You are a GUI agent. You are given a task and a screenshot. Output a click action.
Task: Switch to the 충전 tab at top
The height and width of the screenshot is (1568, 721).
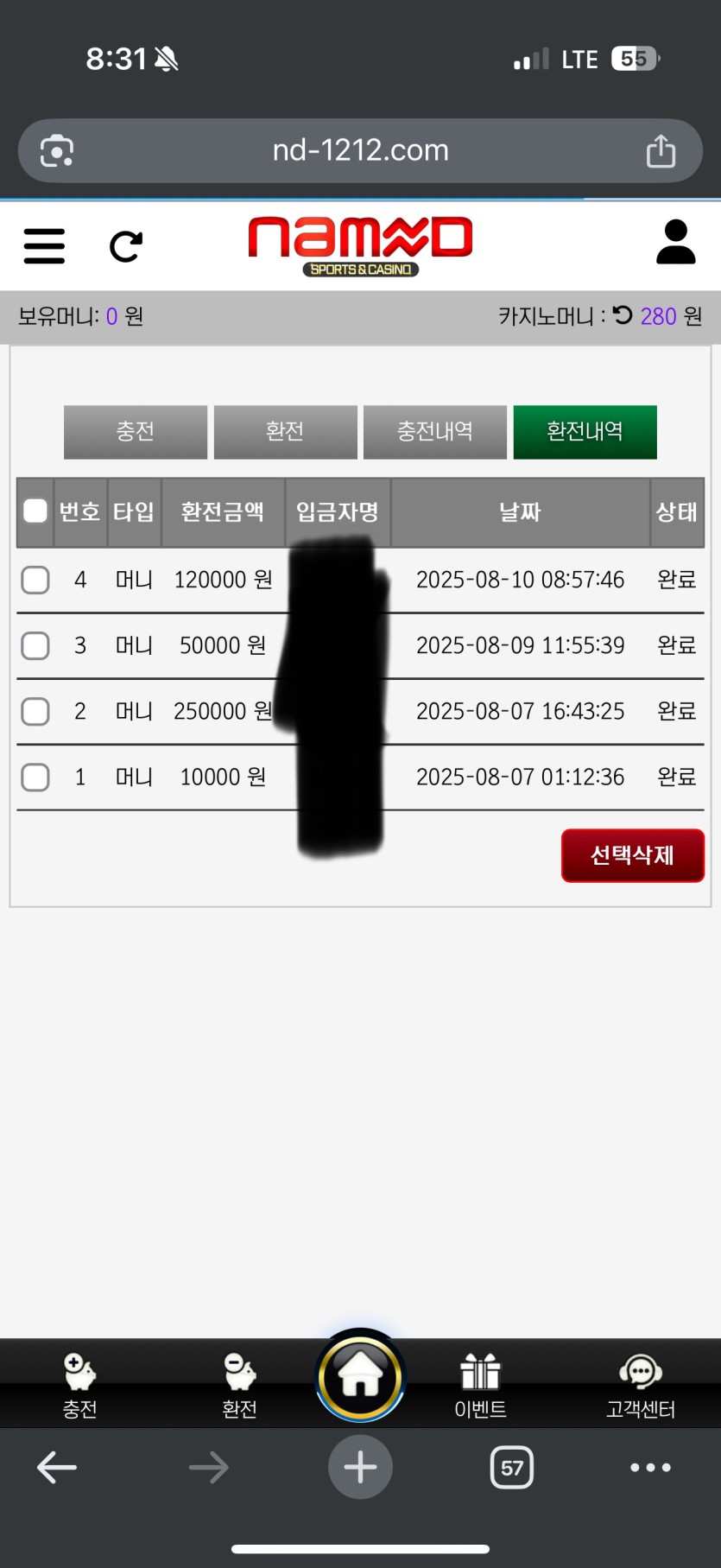coord(136,431)
